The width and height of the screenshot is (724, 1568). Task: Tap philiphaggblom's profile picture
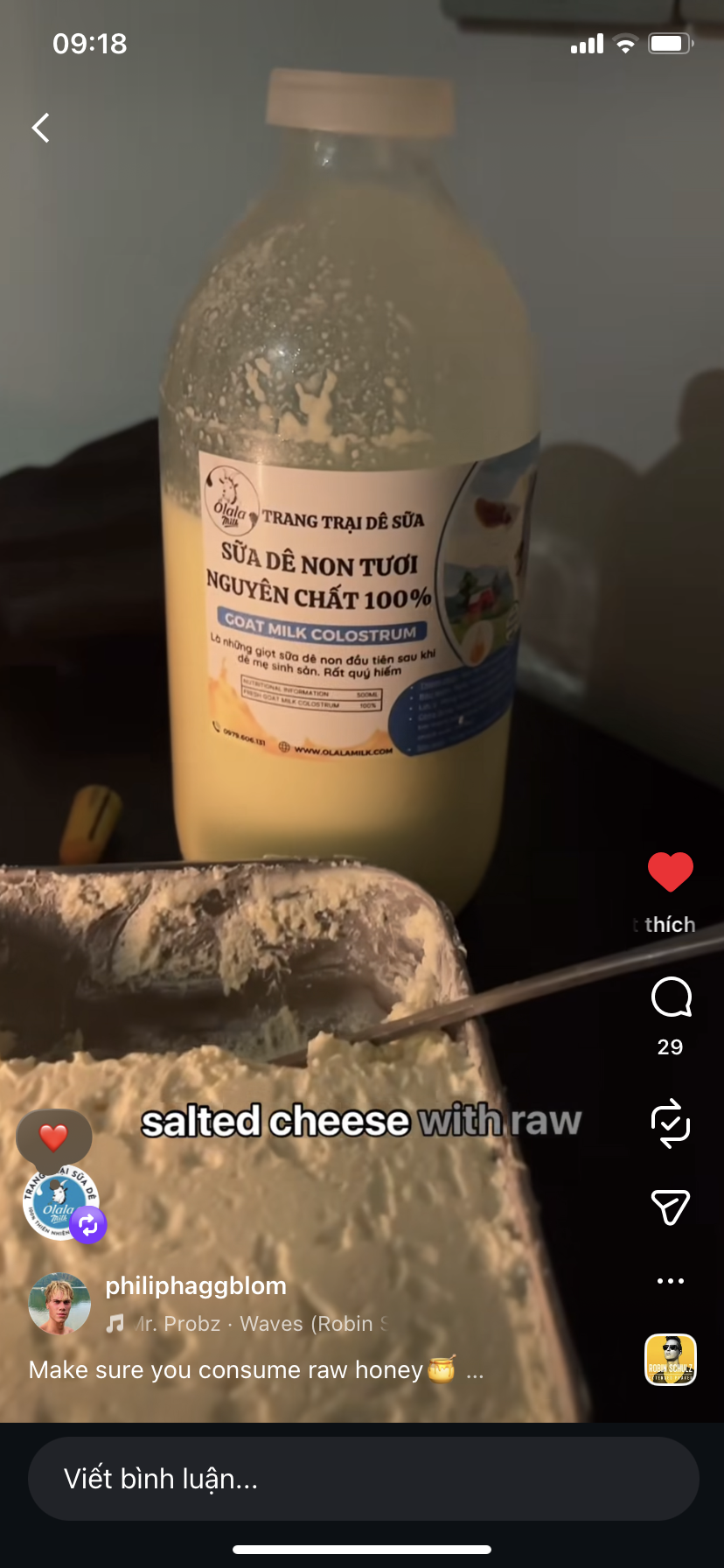pos(59,1304)
